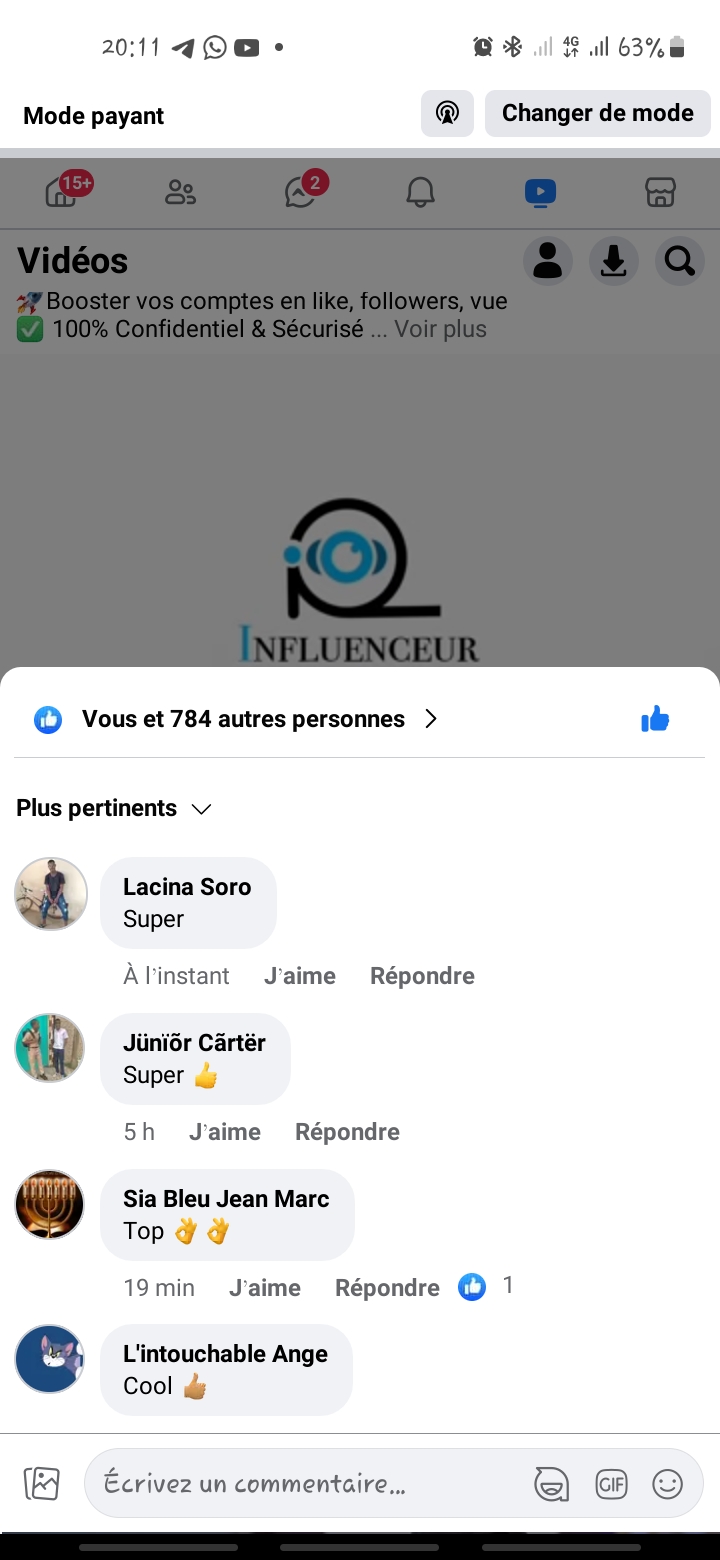This screenshot has width=720, height=1560.
Task: Attach a photo to the comment
Action: pyautogui.click(x=42, y=1483)
